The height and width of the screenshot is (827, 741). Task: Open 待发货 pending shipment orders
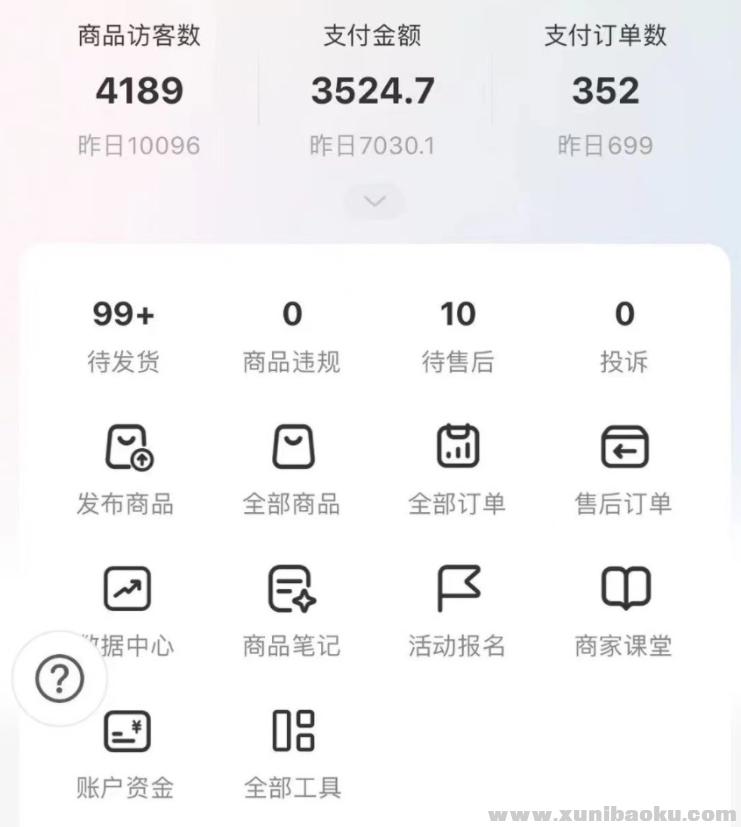[x=124, y=336]
